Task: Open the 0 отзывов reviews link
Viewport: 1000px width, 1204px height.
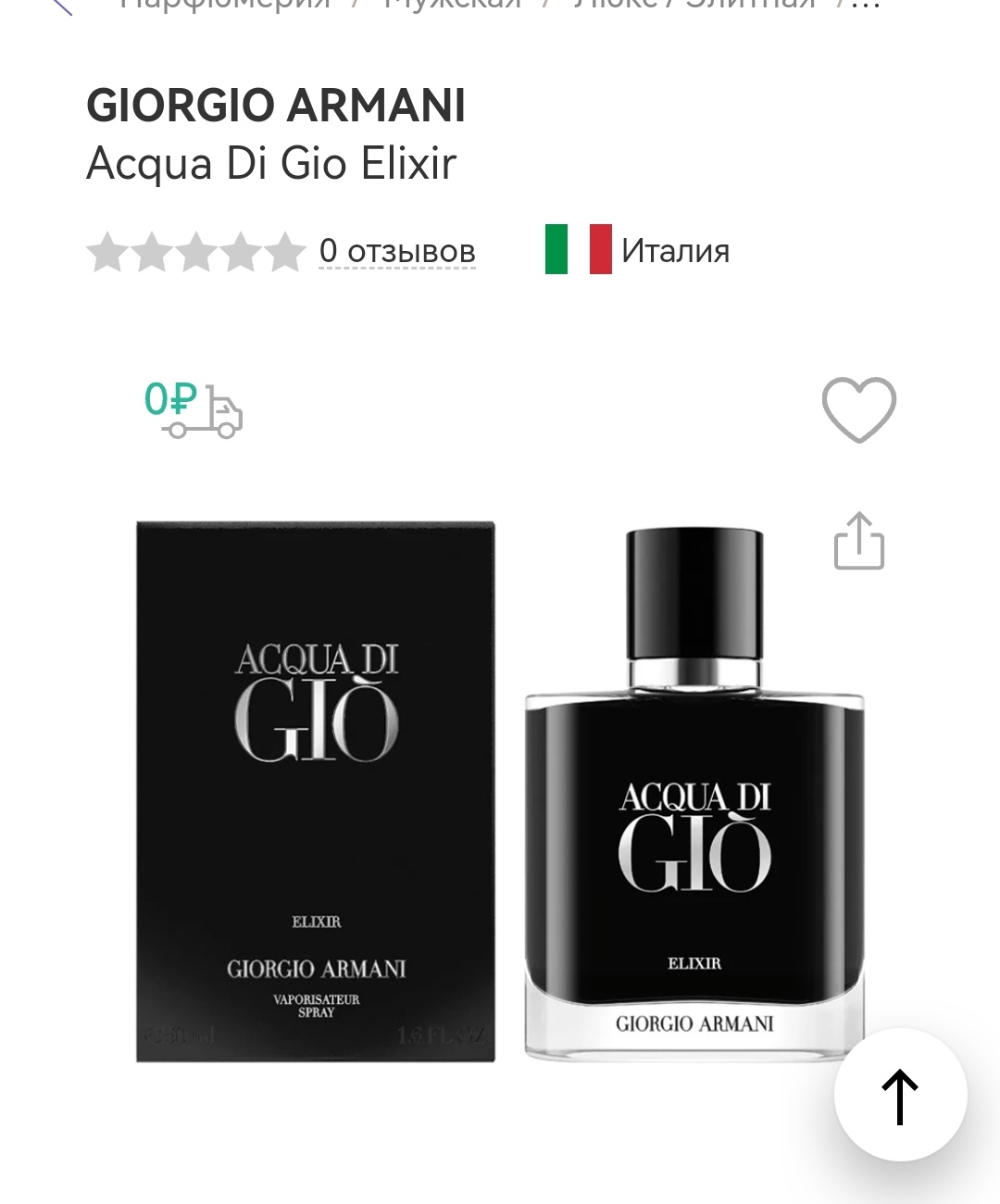Action: (396, 251)
